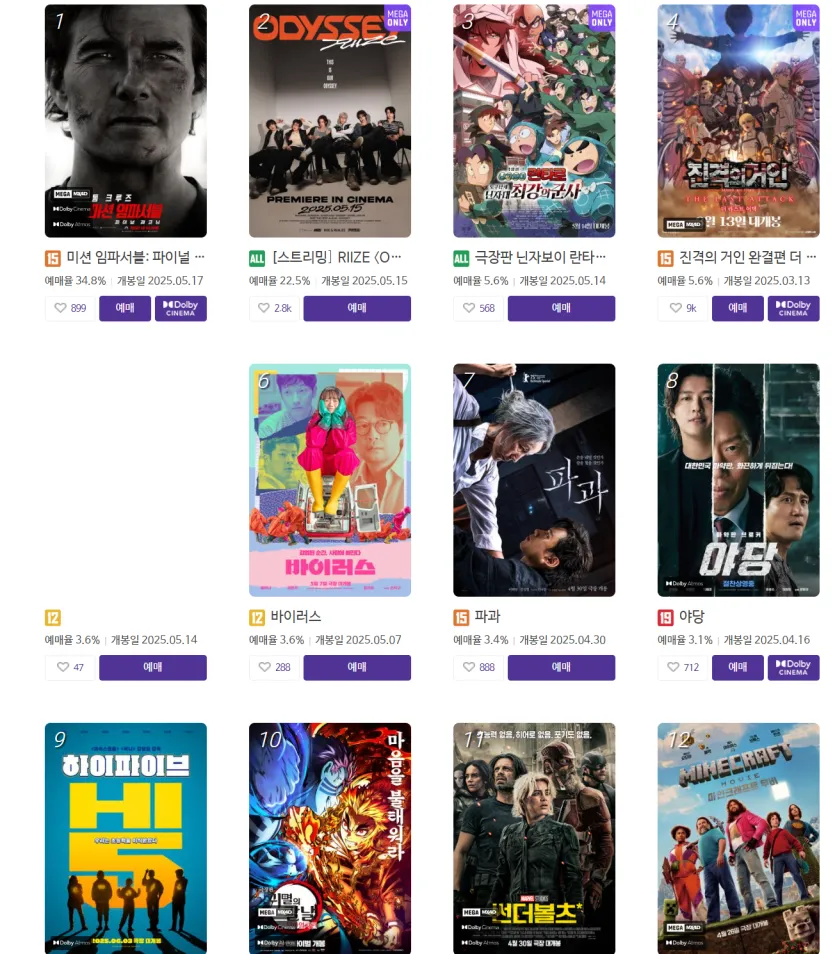Viewport: 835px width, 954px height.
Task: Book tickets for 바이러스
Action: [357, 667]
